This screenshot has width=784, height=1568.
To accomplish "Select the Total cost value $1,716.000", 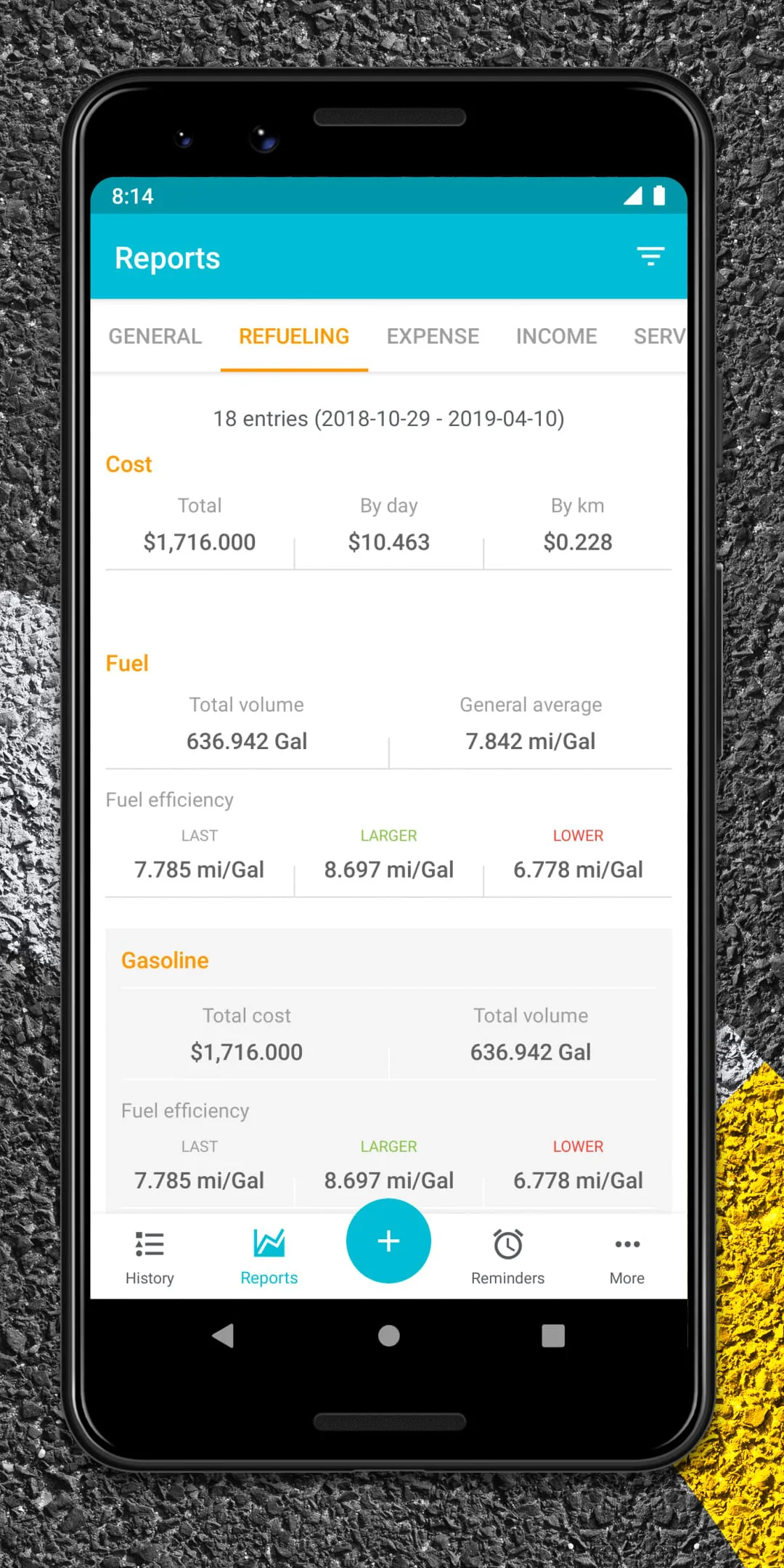I will point(247,1051).
